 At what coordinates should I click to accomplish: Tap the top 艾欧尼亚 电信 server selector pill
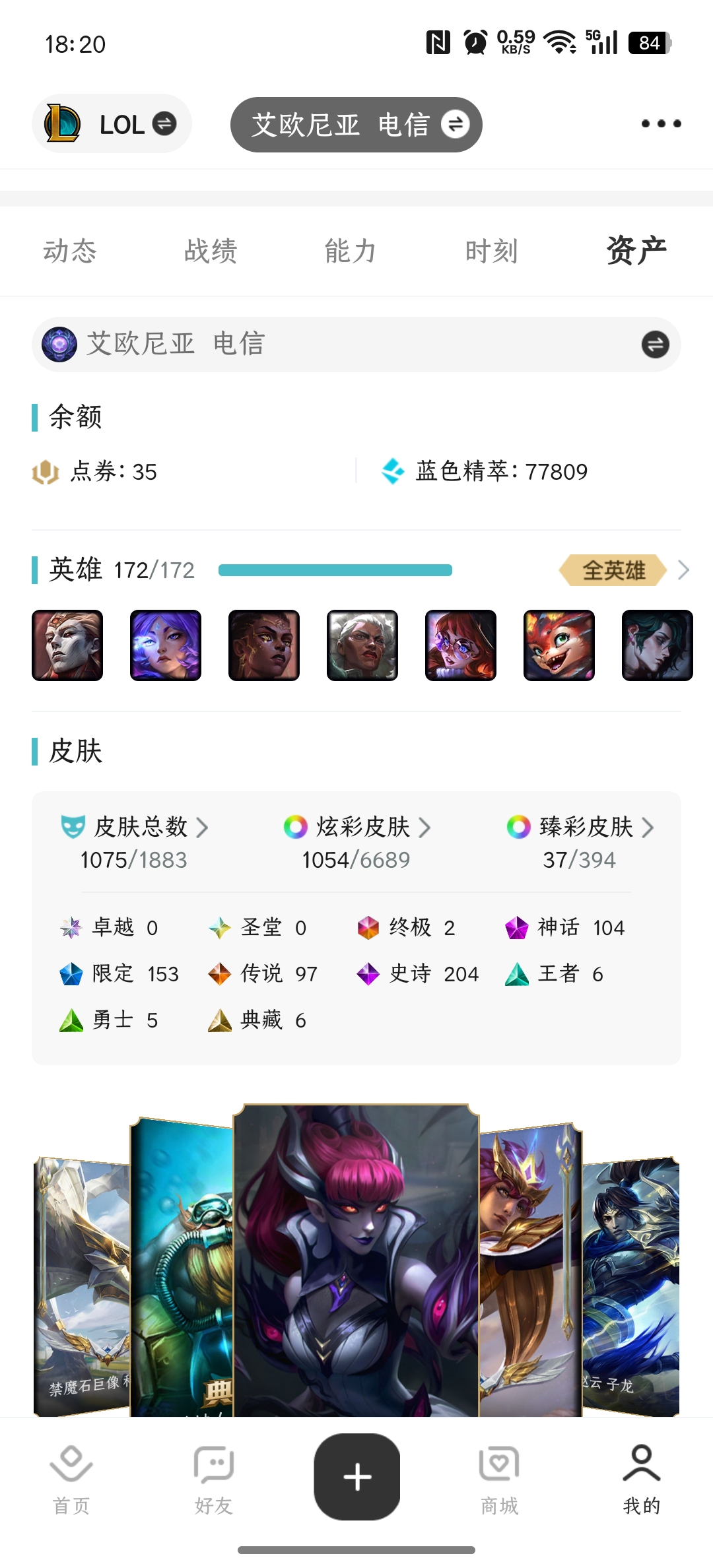pos(356,125)
